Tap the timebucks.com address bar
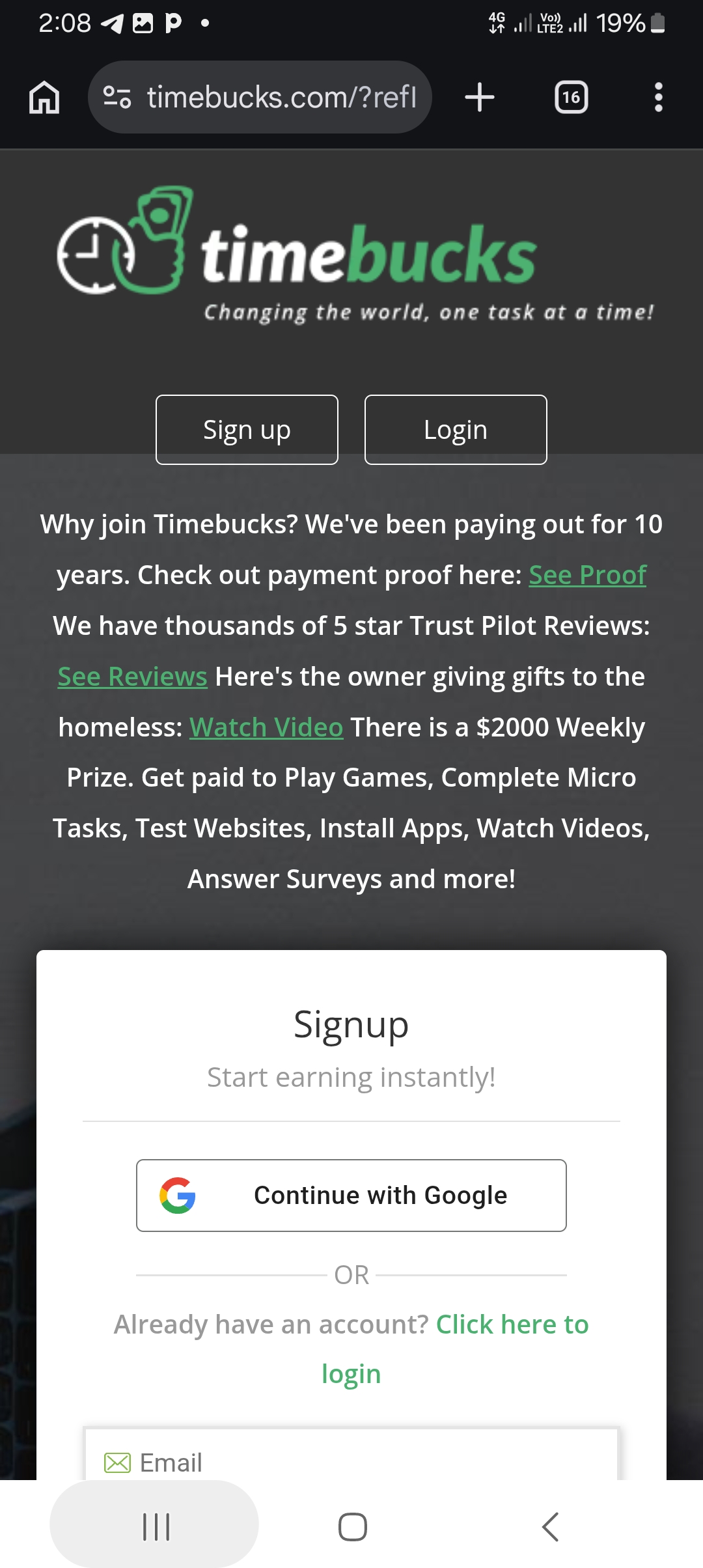 (280, 98)
